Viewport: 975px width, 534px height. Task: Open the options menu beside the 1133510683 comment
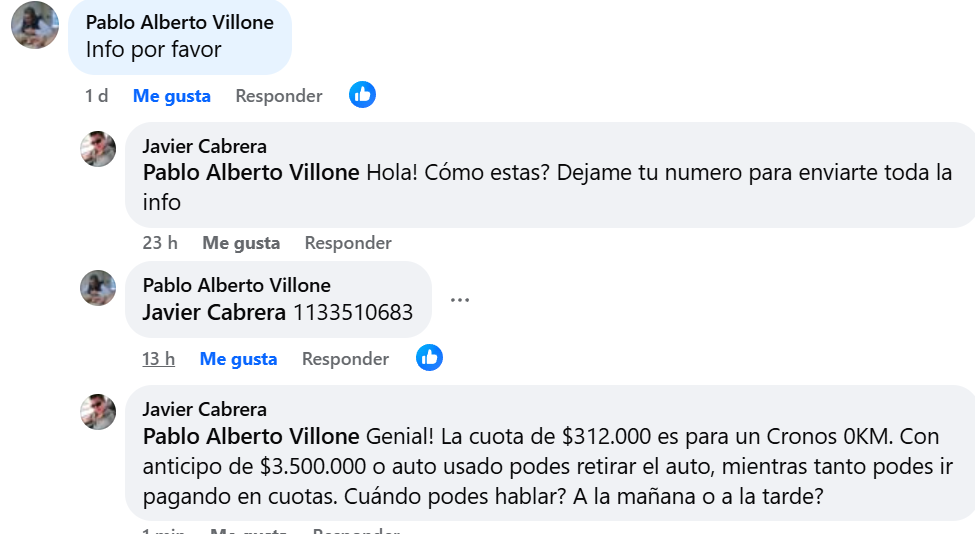(460, 300)
